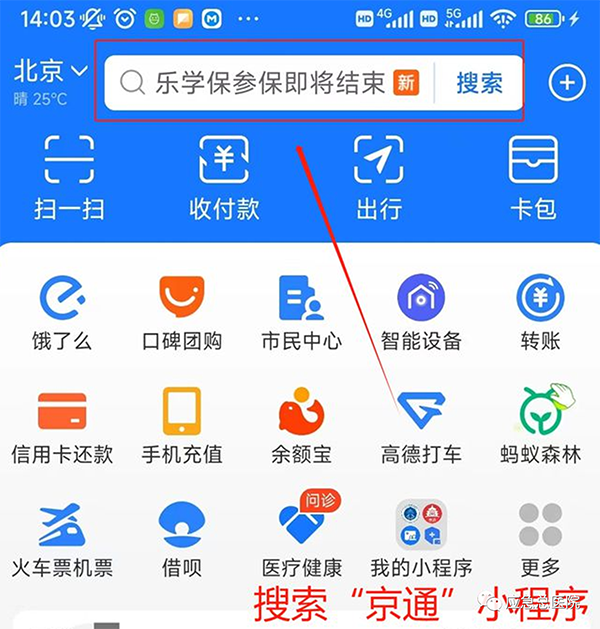Open 市民中心
The width and height of the screenshot is (600, 629).
tap(301, 312)
